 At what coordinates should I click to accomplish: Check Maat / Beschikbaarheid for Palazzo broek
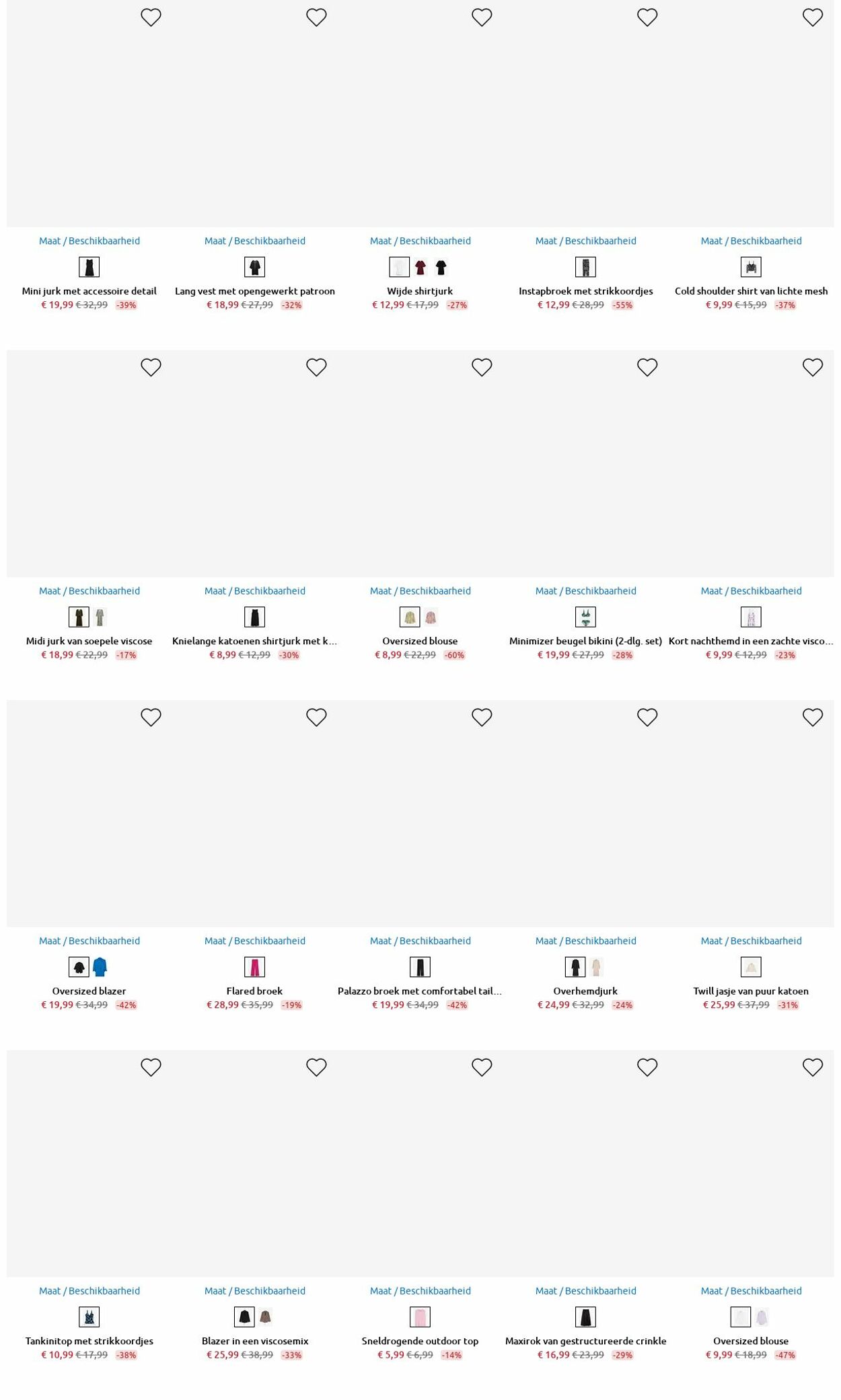pyautogui.click(x=420, y=941)
